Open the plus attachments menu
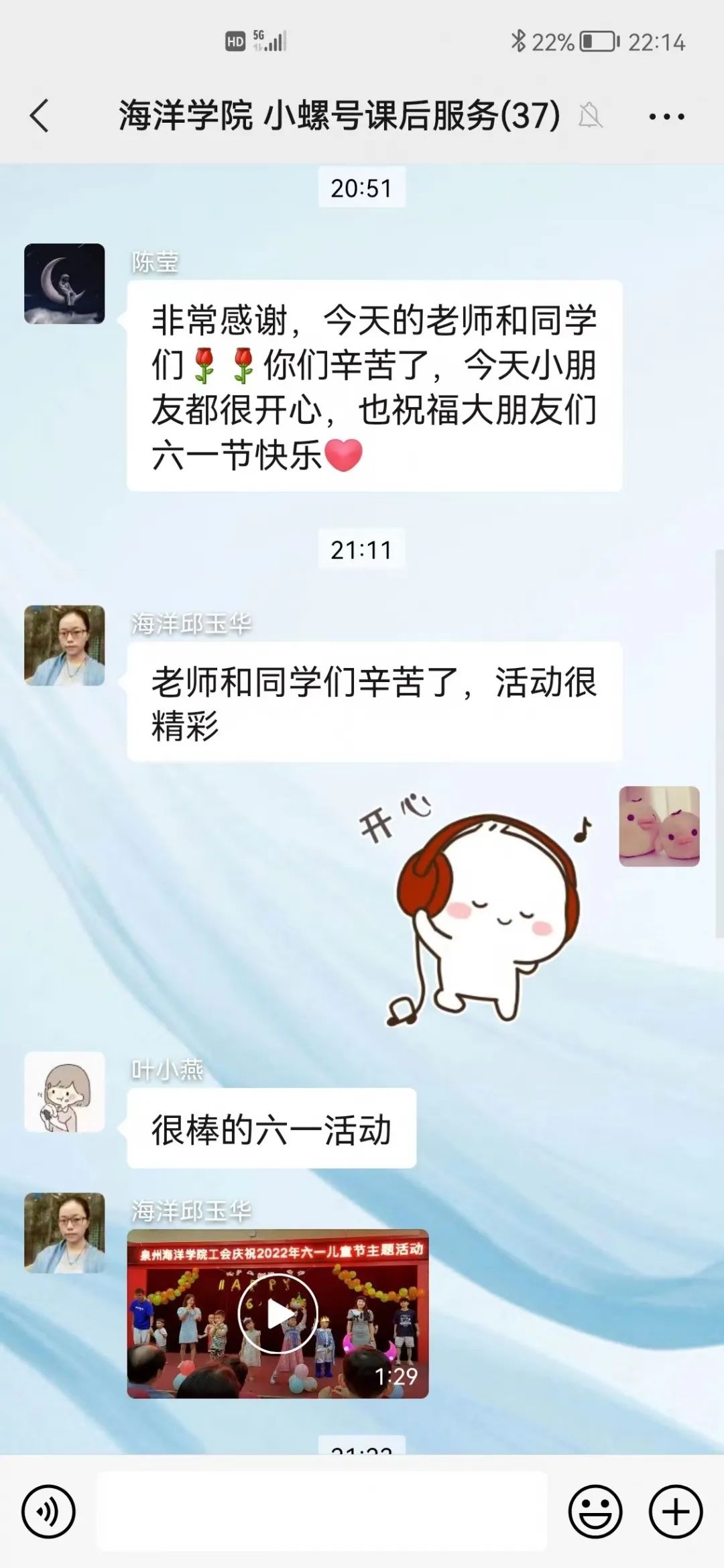The width and height of the screenshot is (724, 1568). point(675,1512)
